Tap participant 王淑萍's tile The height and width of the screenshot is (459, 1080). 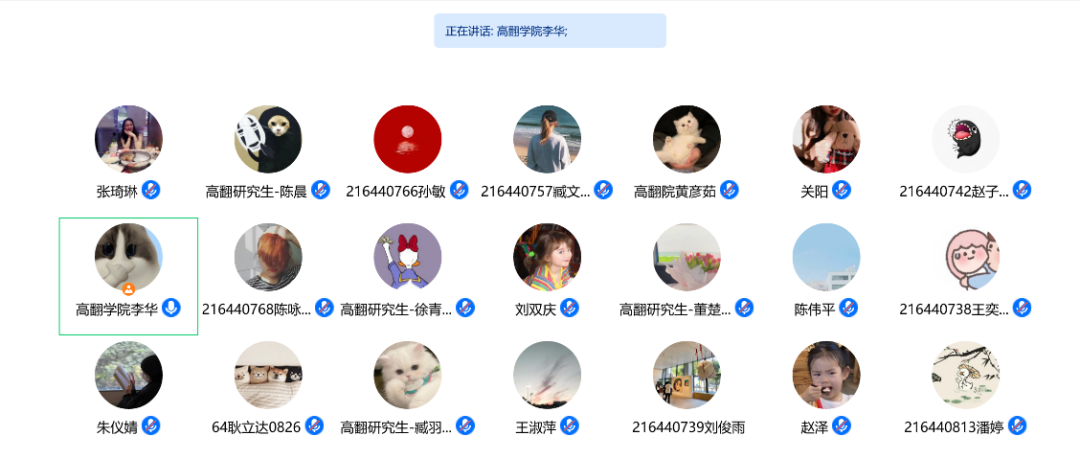coord(547,375)
